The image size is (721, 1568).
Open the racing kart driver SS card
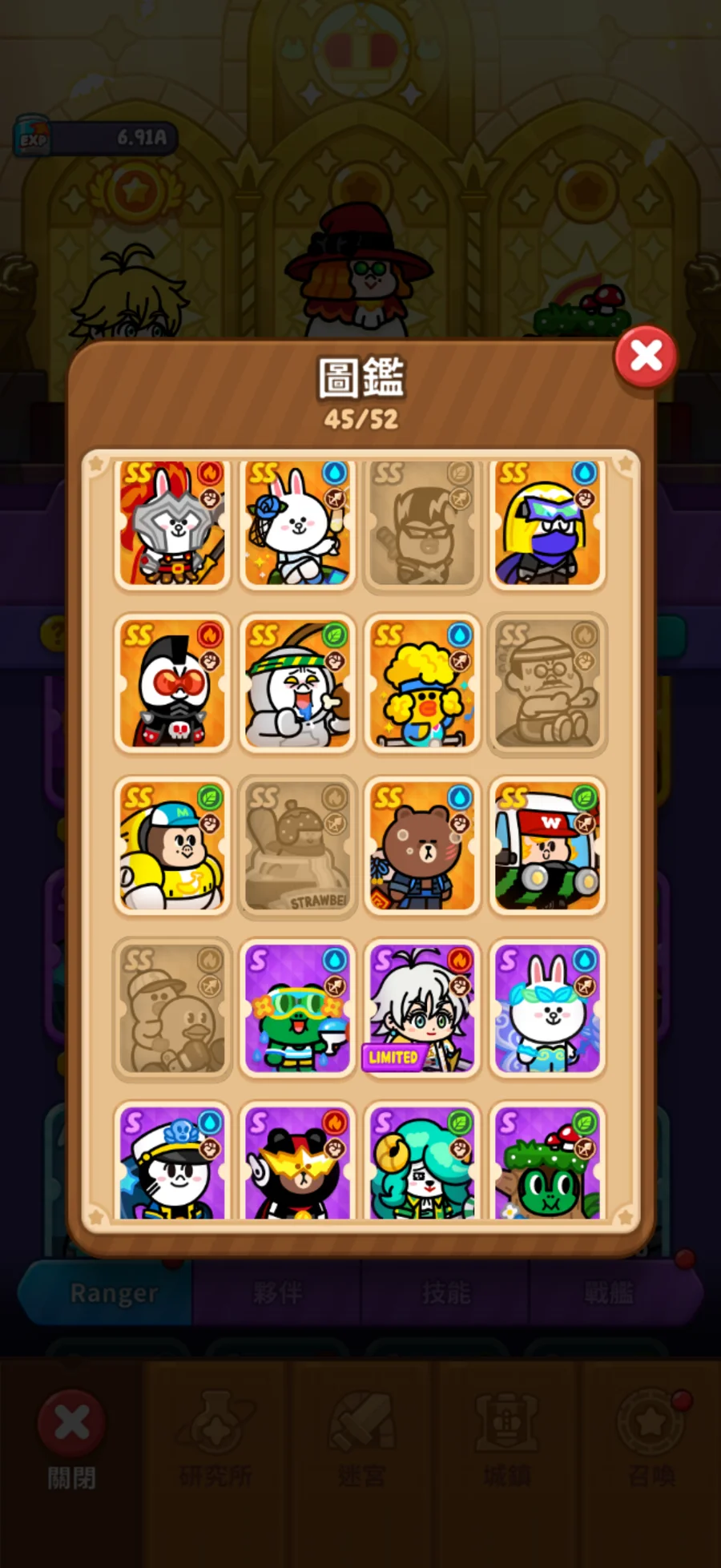pos(547,846)
